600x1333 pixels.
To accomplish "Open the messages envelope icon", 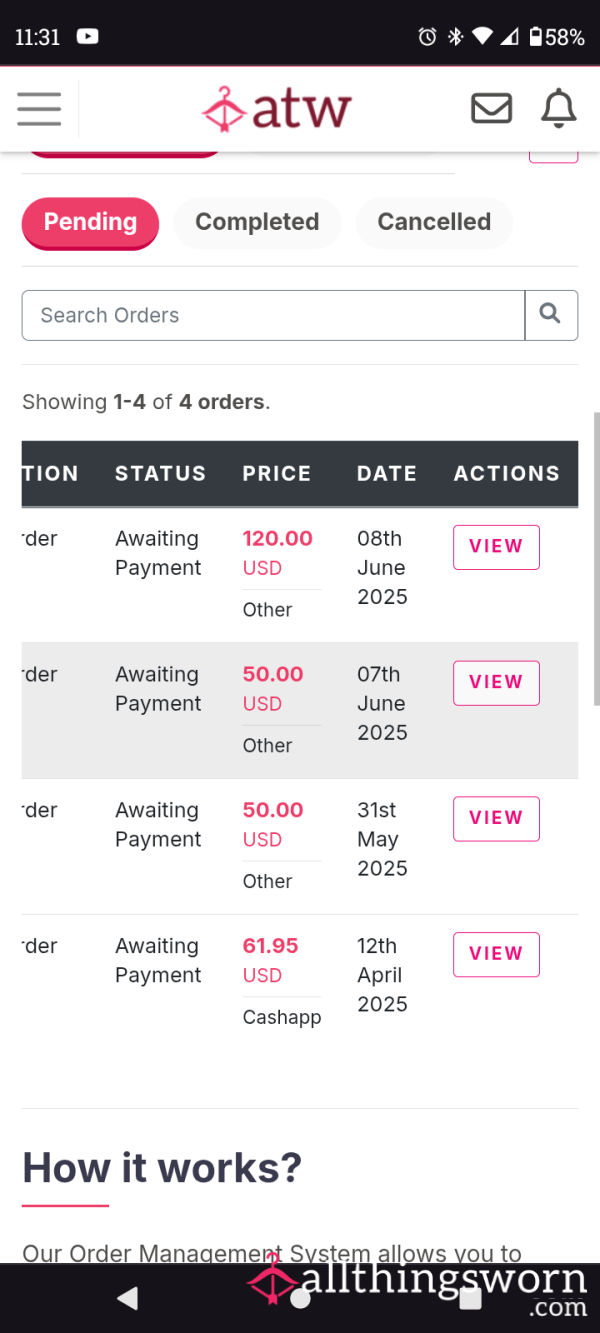I will (491, 108).
